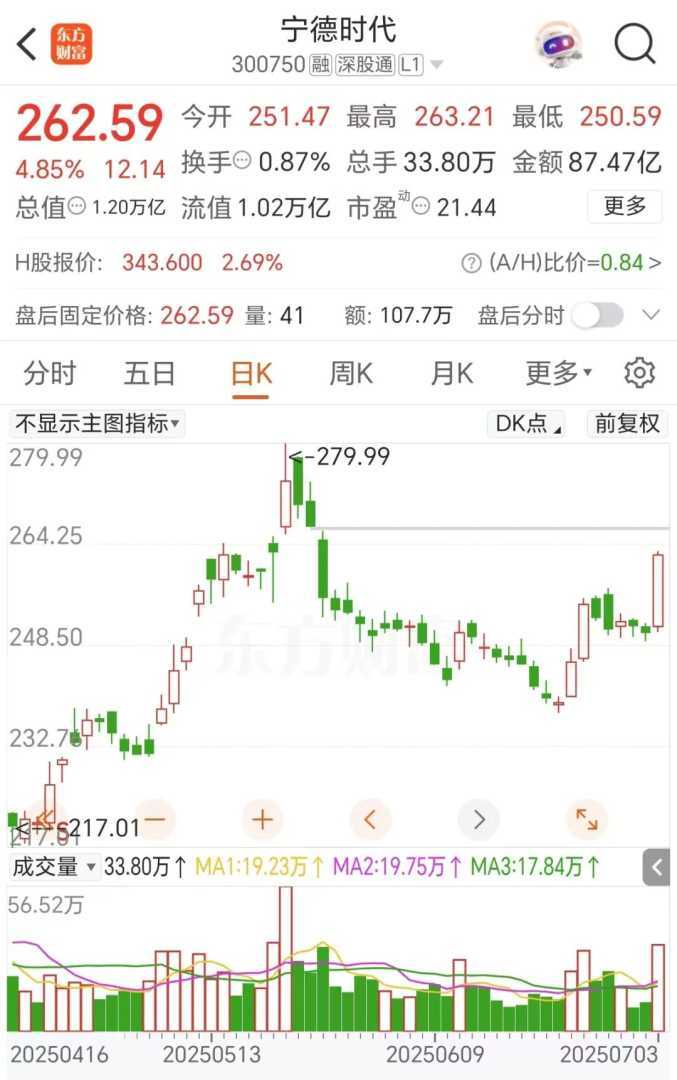Go back using the top arrow
Image resolution: width=677 pixels, height=1080 pixels.
pos(27,44)
